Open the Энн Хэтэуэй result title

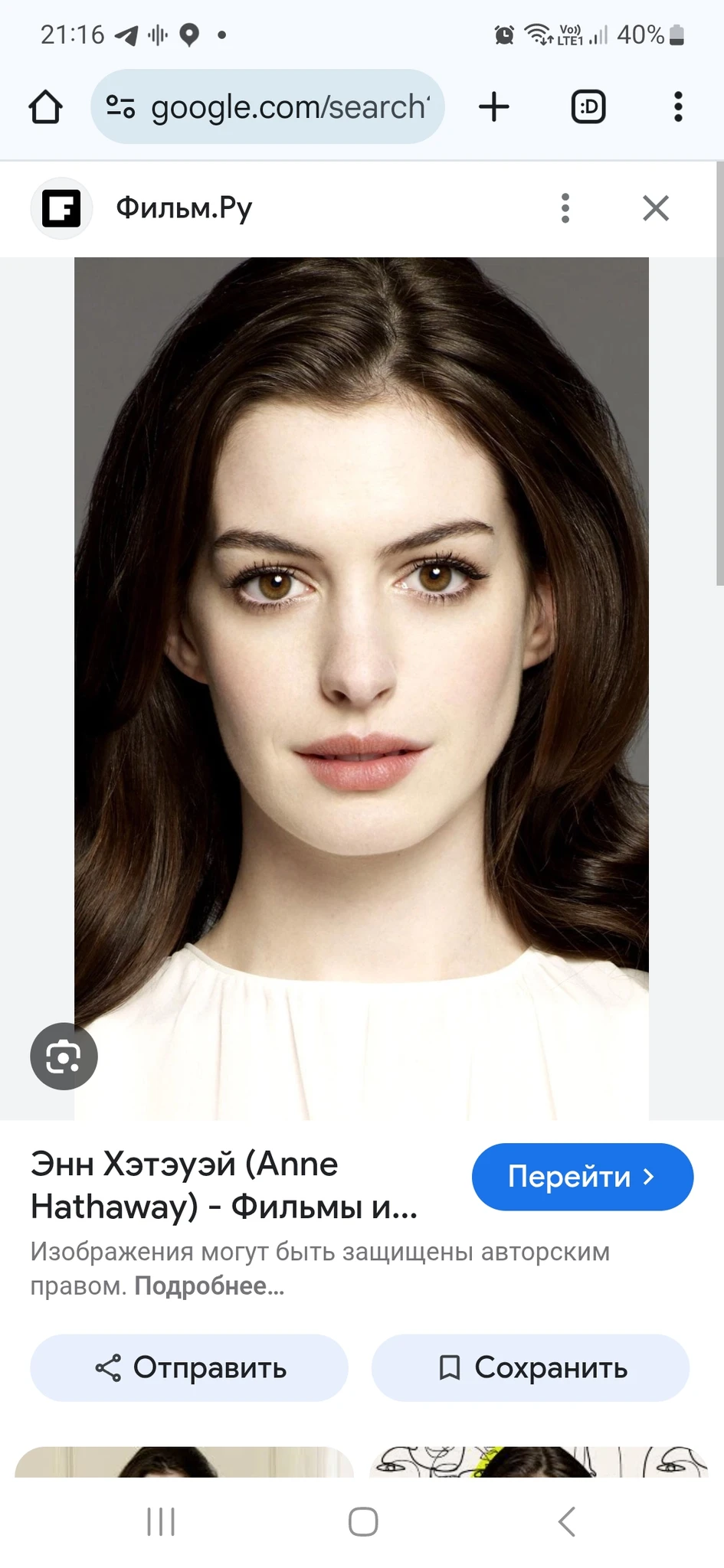coord(224,1185)
